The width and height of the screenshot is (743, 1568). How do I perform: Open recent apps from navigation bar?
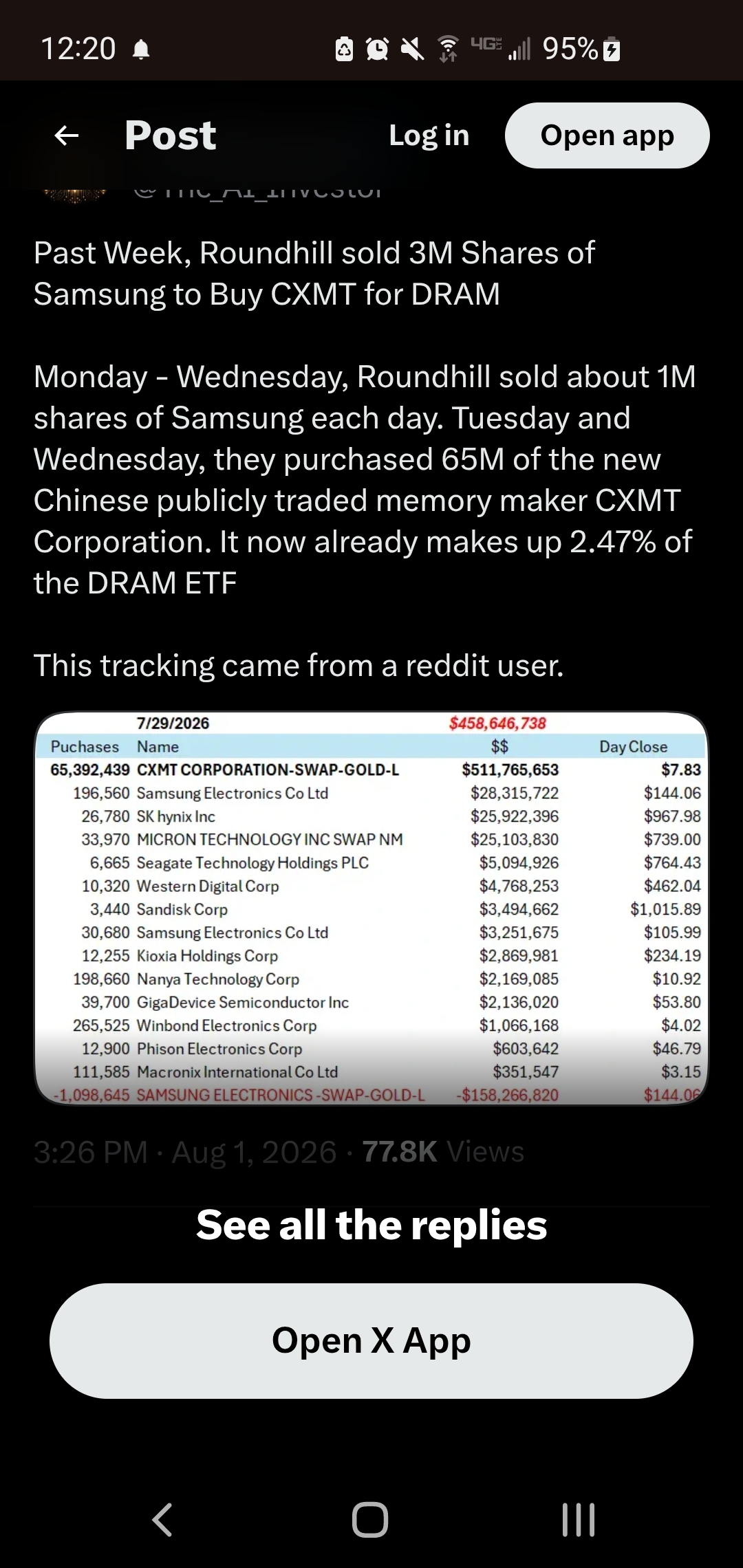(579, 1519)
